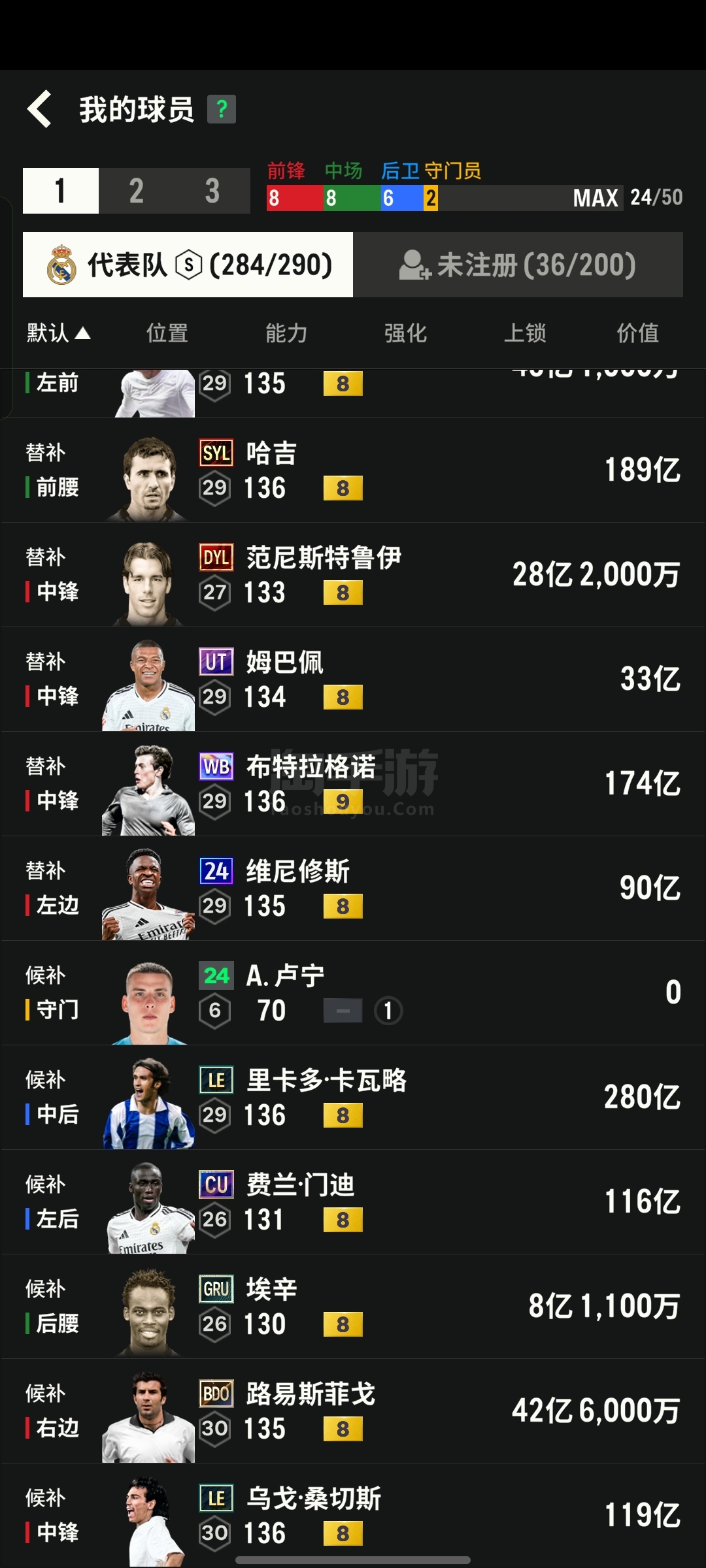706x1568 pixels.
Task: Open player 里卡多·卡瓦略
Action: (353, 1098)
